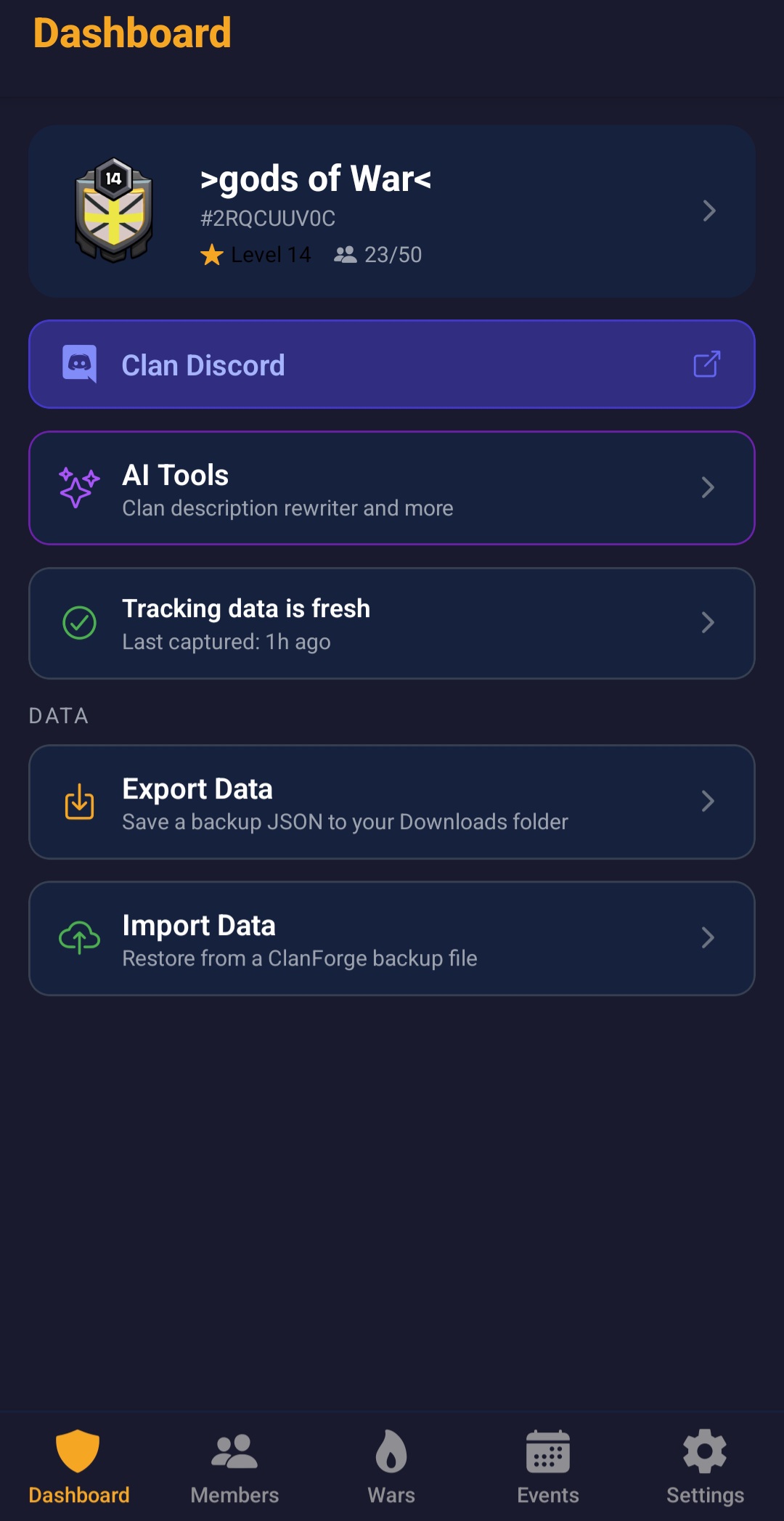The height and width of the screenshot is (1521, 784).
Task: Open AI Tools
Action: [x=392, y=488]
